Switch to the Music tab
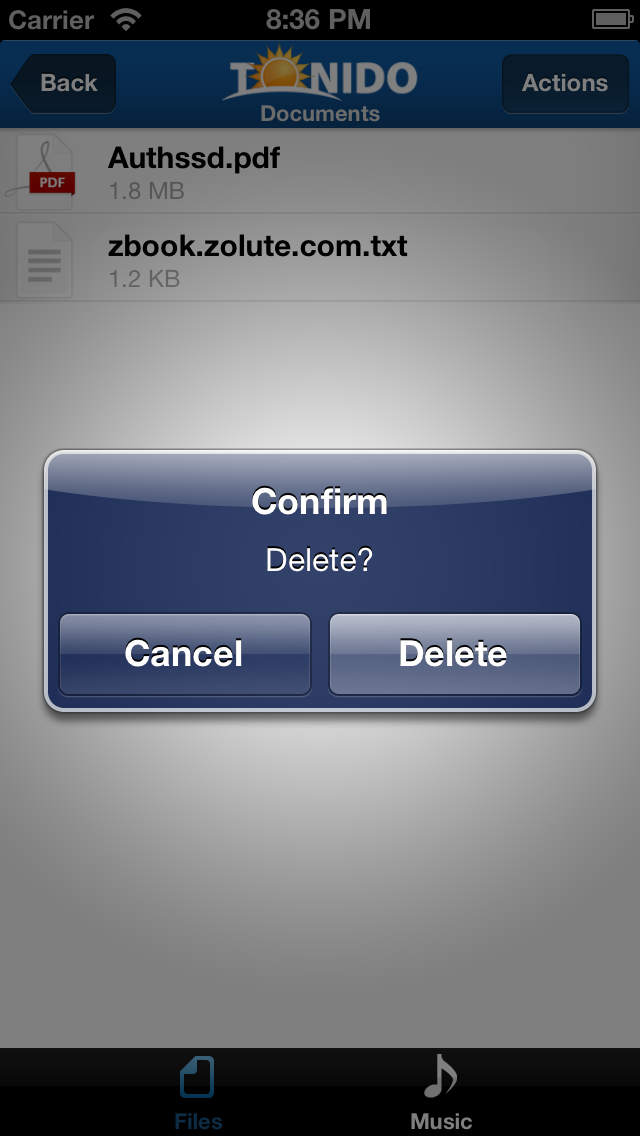Viewport: 640px width, 1136px height. 441,1093
